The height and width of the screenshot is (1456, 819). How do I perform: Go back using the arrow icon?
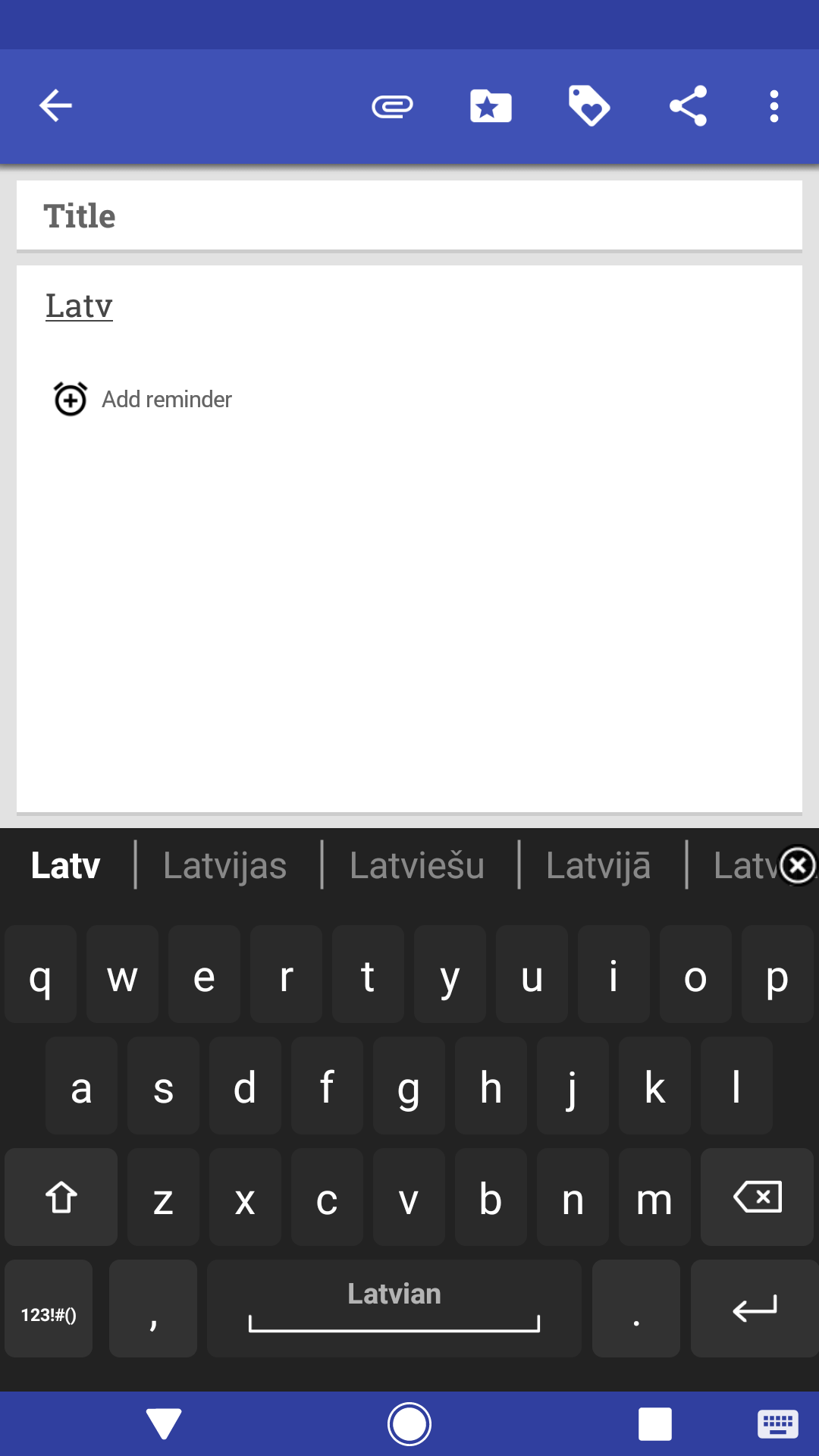(x=55, y=105)
